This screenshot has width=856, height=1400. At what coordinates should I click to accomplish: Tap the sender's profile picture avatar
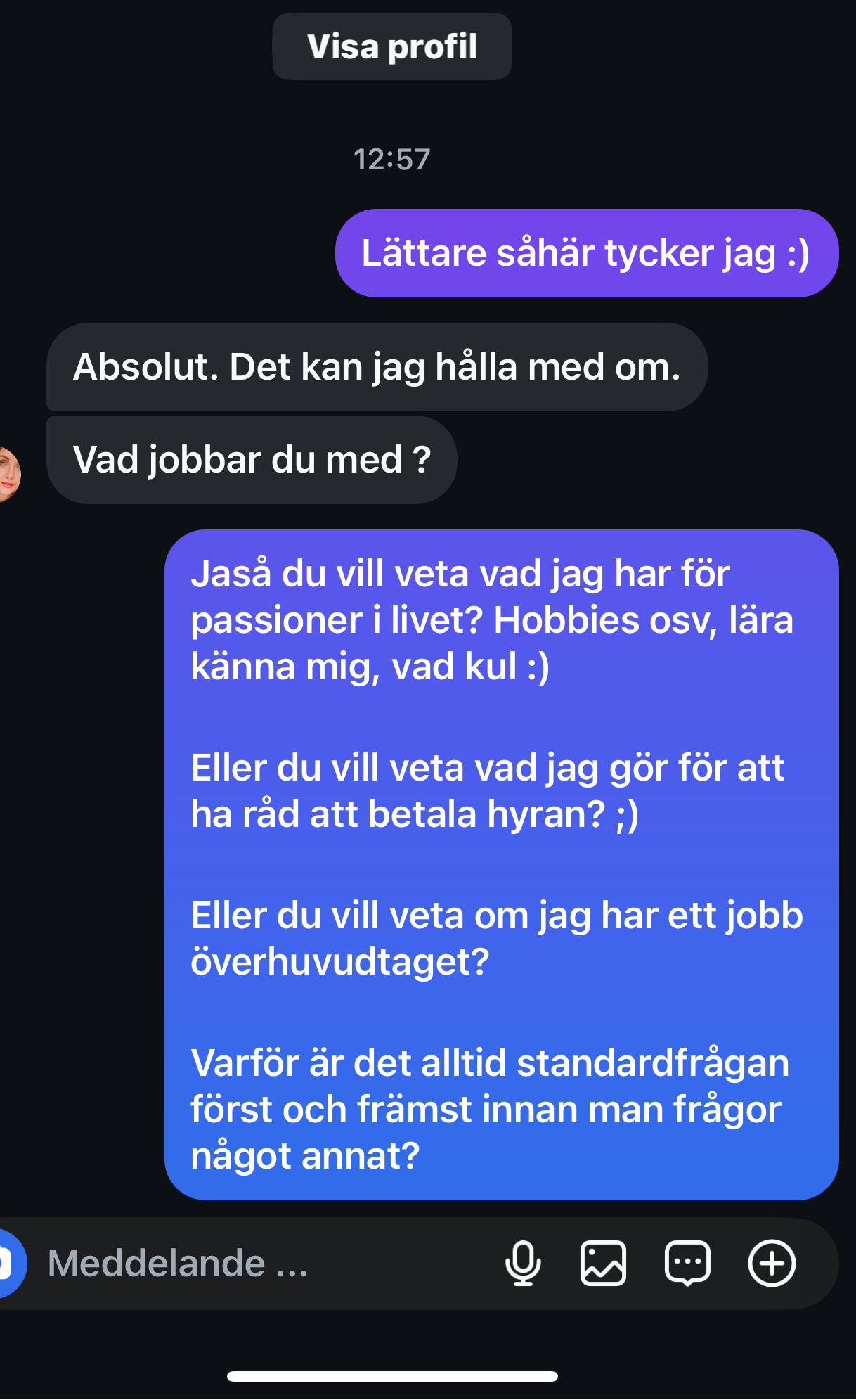(x=8, y=474)
